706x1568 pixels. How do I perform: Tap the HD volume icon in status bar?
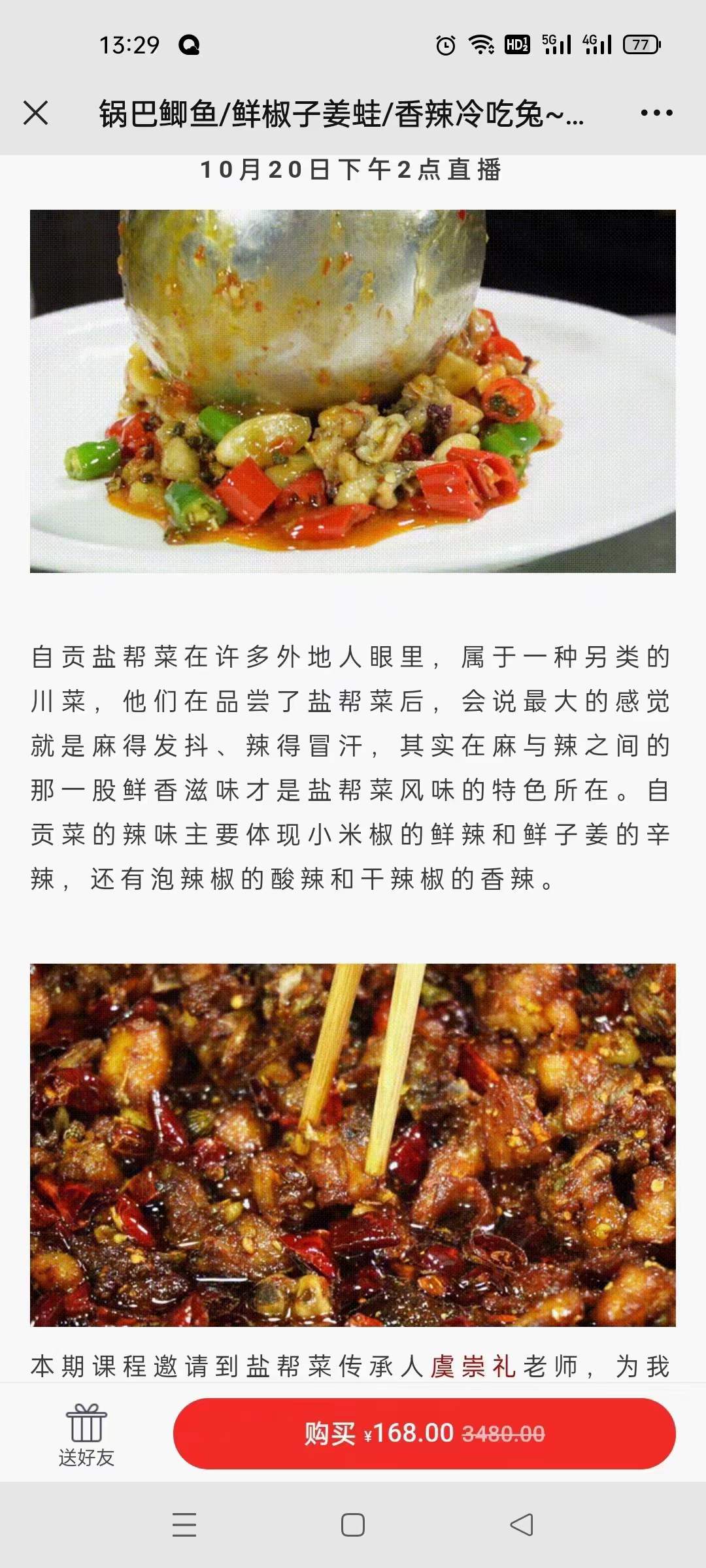point(516,44)
